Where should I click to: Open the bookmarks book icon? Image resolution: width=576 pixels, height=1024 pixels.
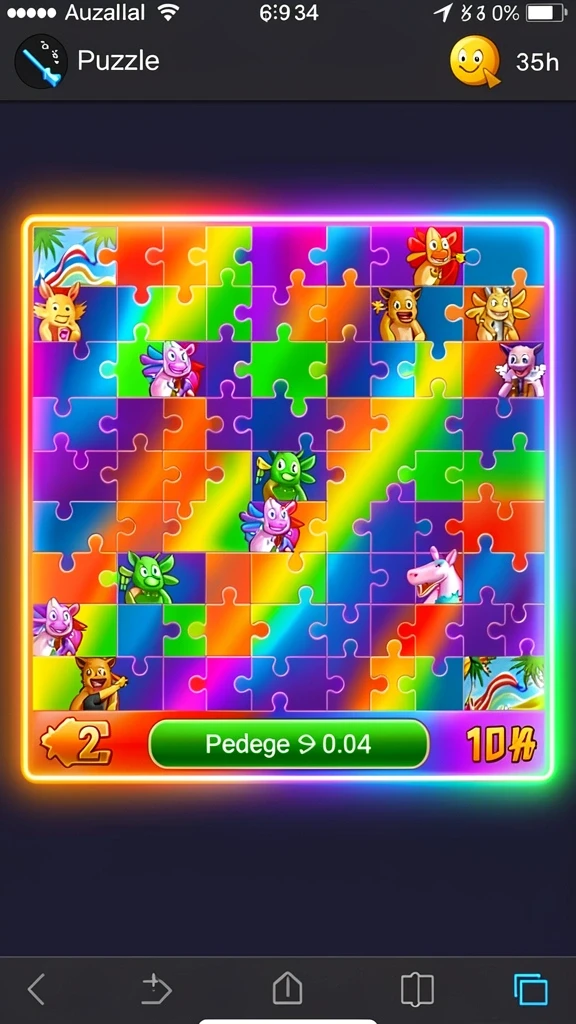pyautogui.click(x=417, y=990)
